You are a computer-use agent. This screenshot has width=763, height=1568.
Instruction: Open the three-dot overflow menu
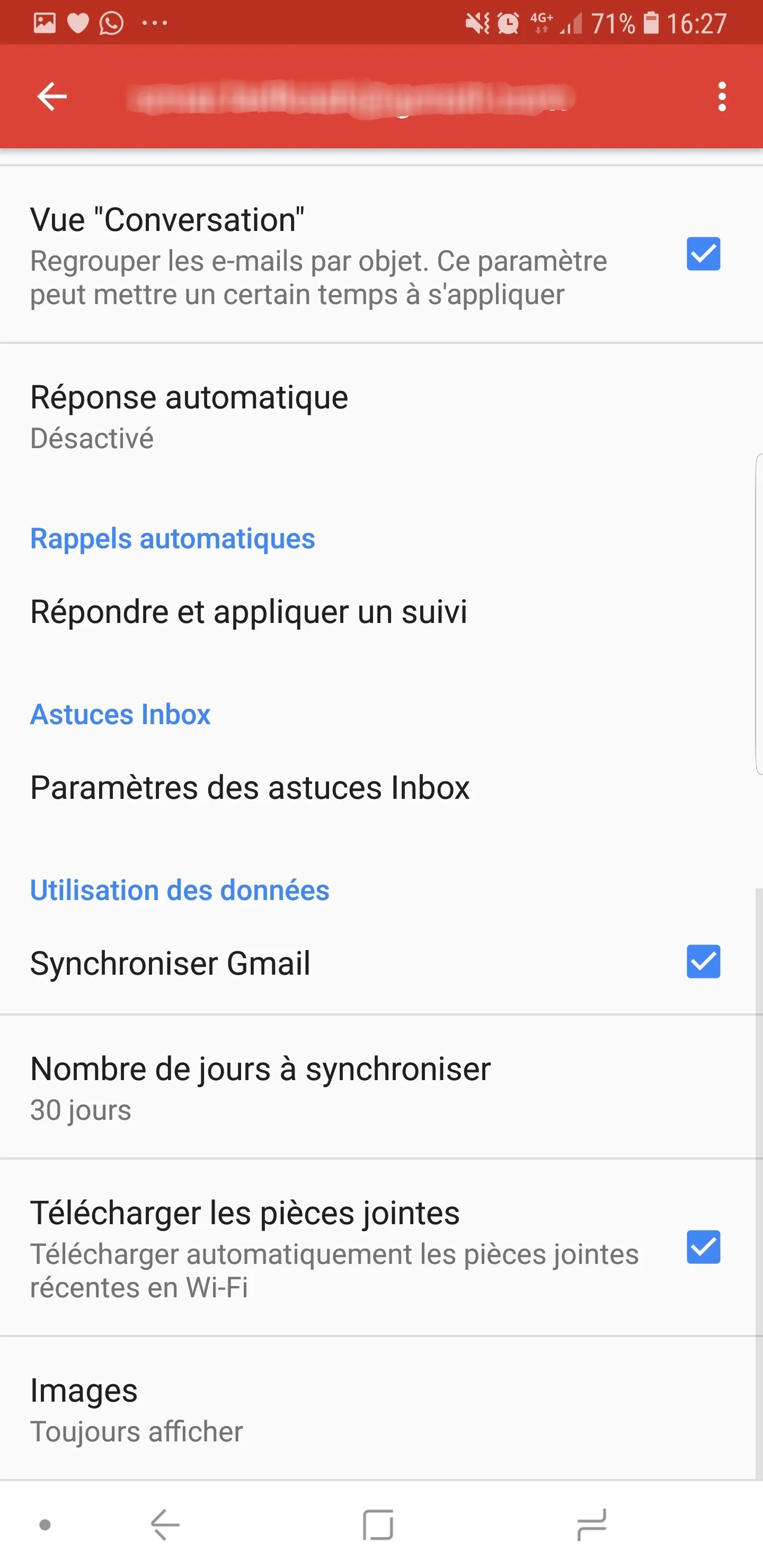pos(722,96)
